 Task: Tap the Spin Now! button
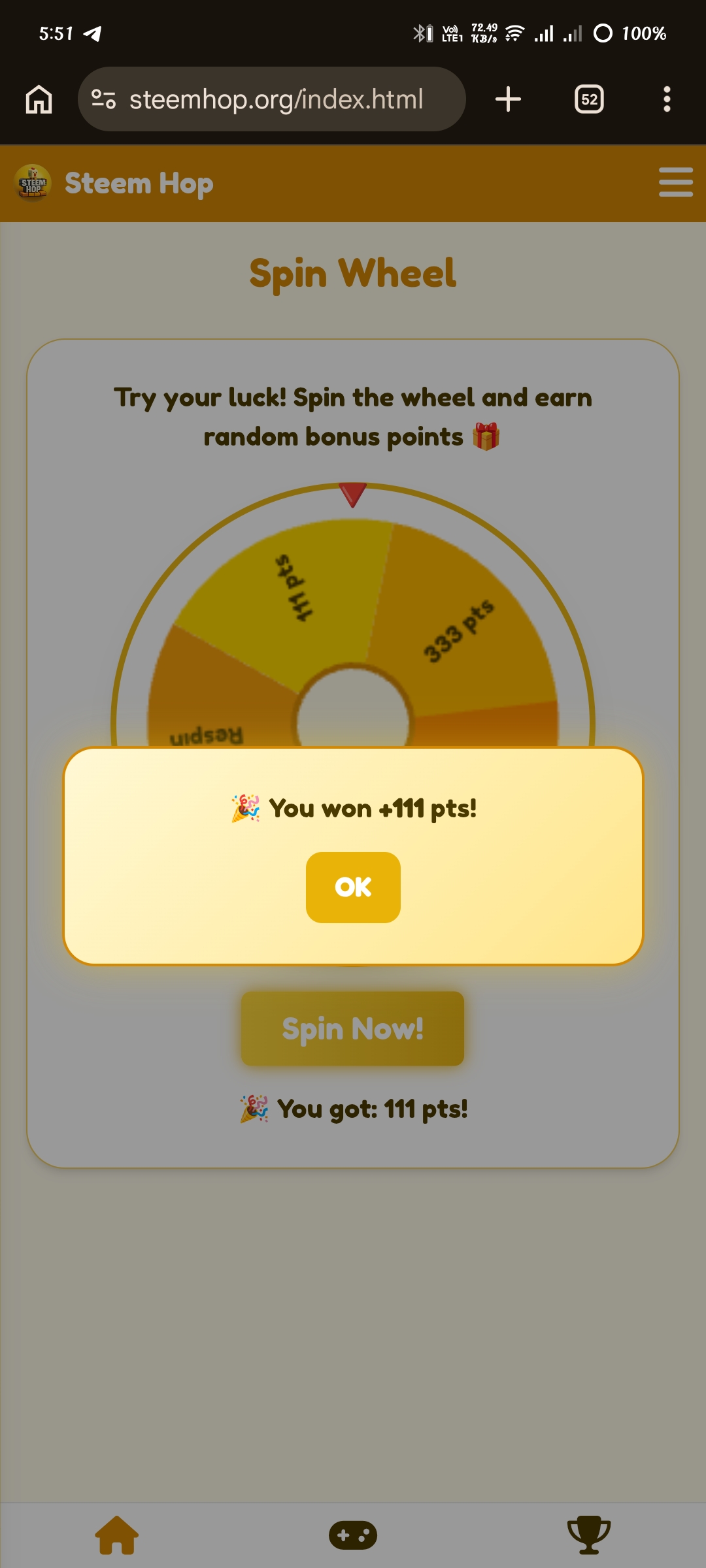coord(353,1028)
